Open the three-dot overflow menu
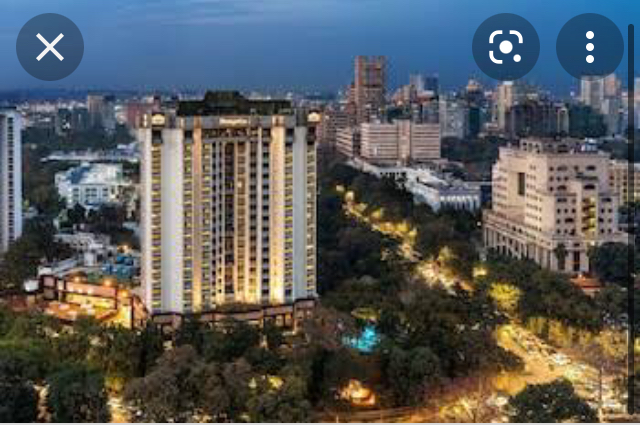Screen dimensions: 640x444 pos(589,47)
